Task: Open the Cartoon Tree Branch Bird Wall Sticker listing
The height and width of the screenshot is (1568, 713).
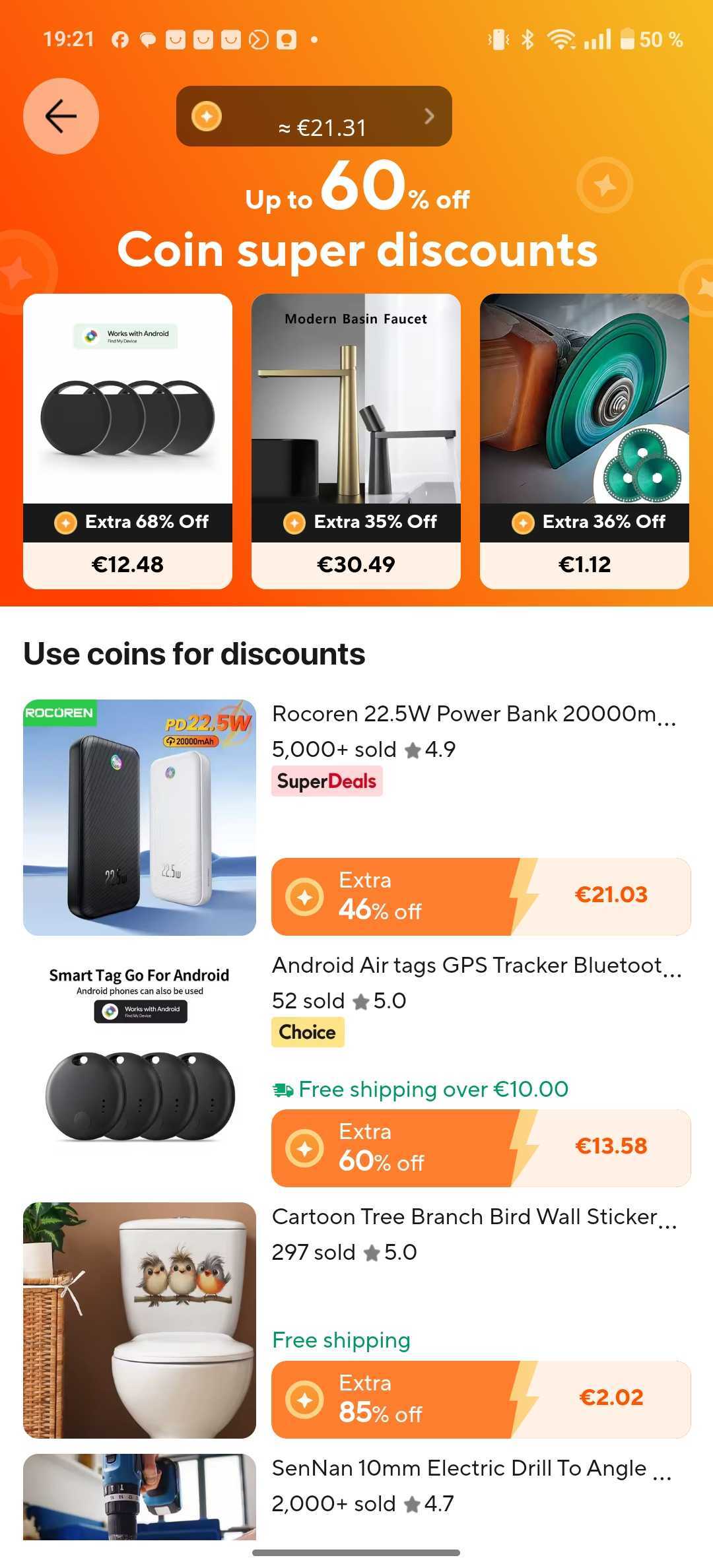Action: point(473,1217)
